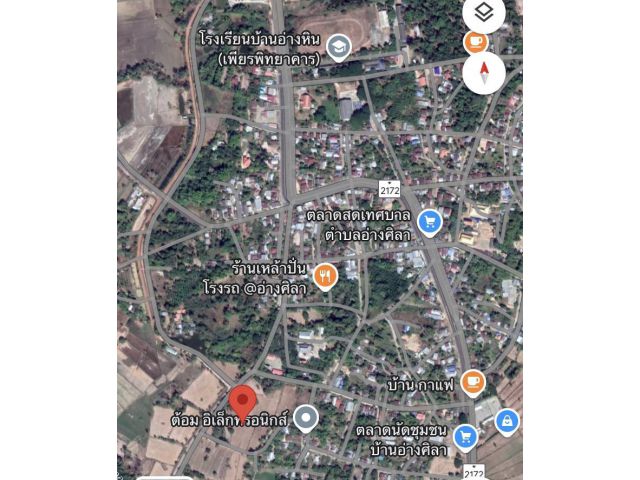The height and width of the screenshot is (480, 640).
Task: Open the ร้านเหล้าปั้น restaurant marker
Action: [x=325, y=275]
